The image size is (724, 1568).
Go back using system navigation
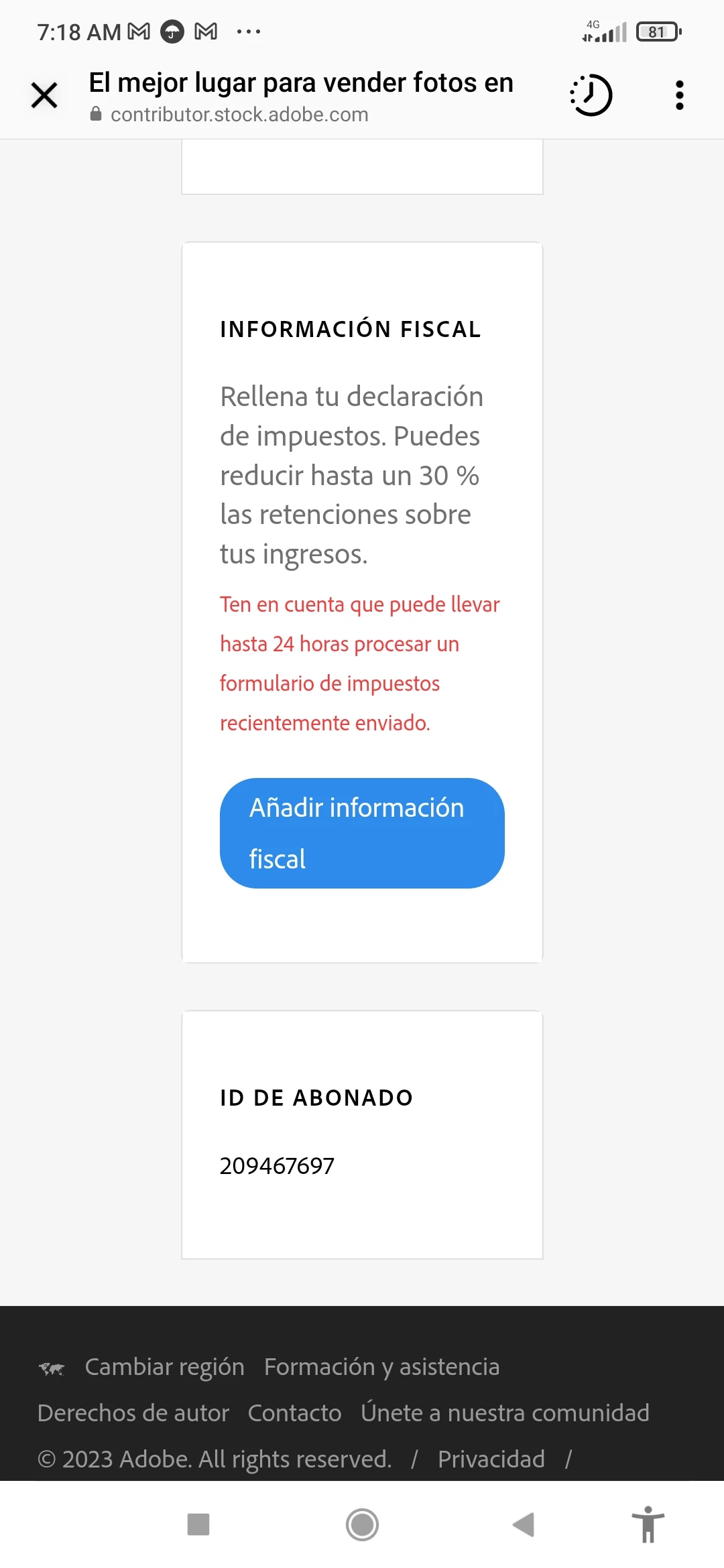524,1524
